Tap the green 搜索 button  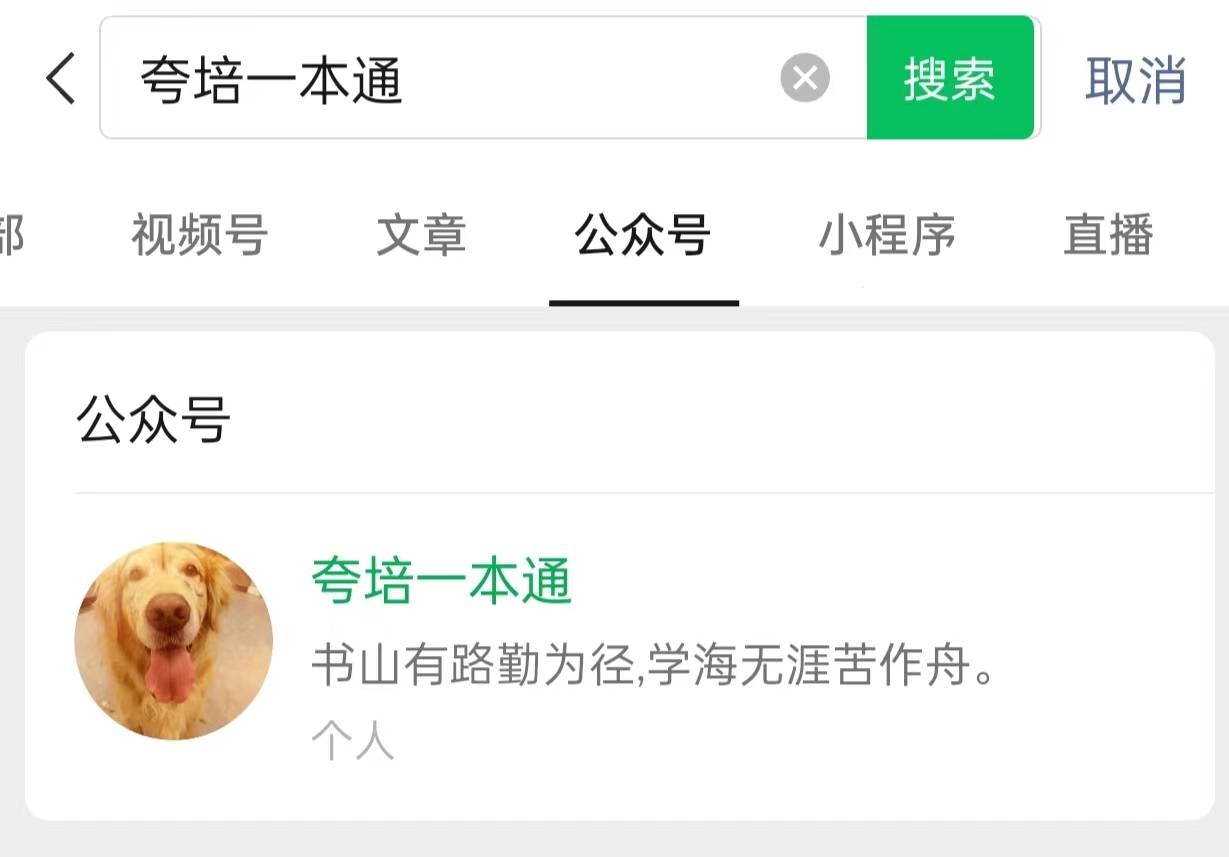click(949, 78)
